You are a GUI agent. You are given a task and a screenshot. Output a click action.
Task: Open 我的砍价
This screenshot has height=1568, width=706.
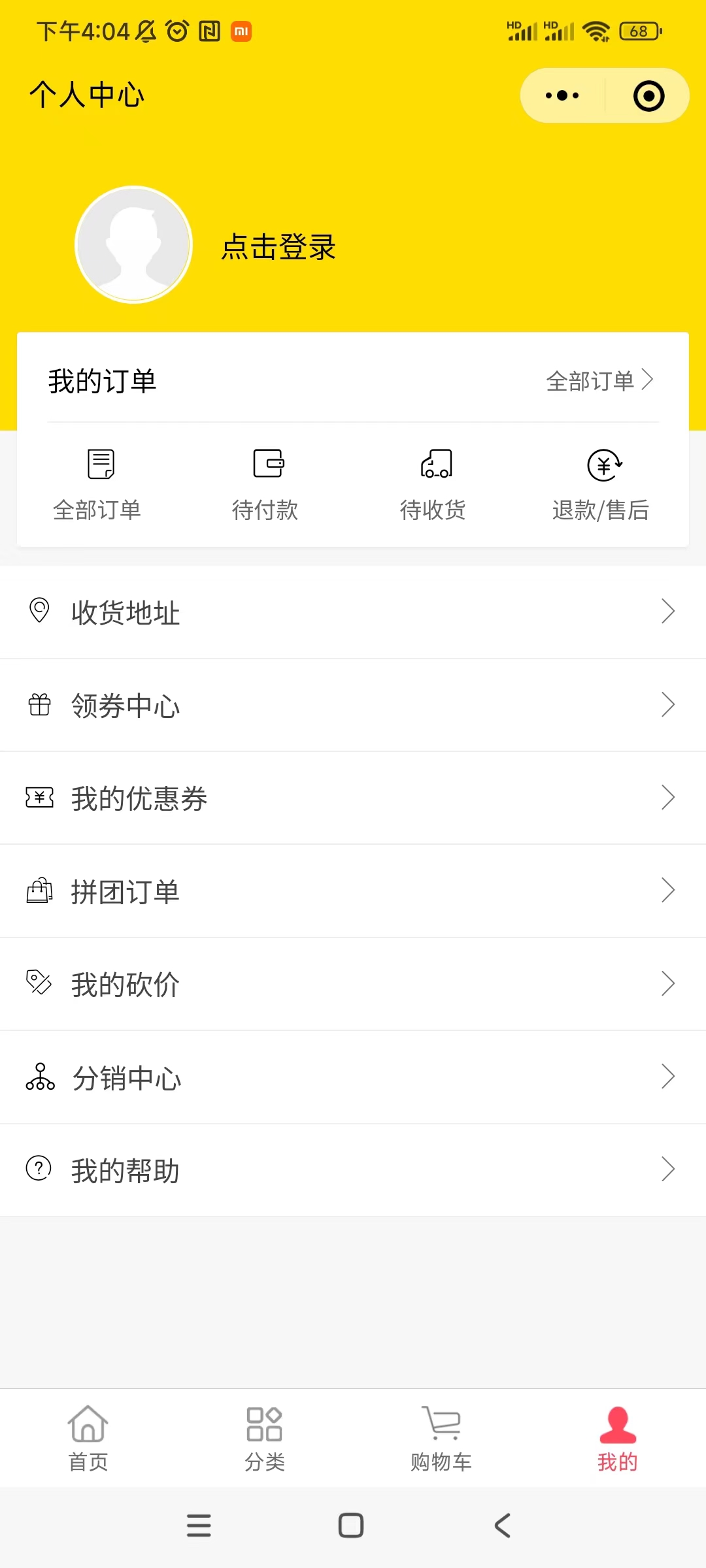pos(353,984)
